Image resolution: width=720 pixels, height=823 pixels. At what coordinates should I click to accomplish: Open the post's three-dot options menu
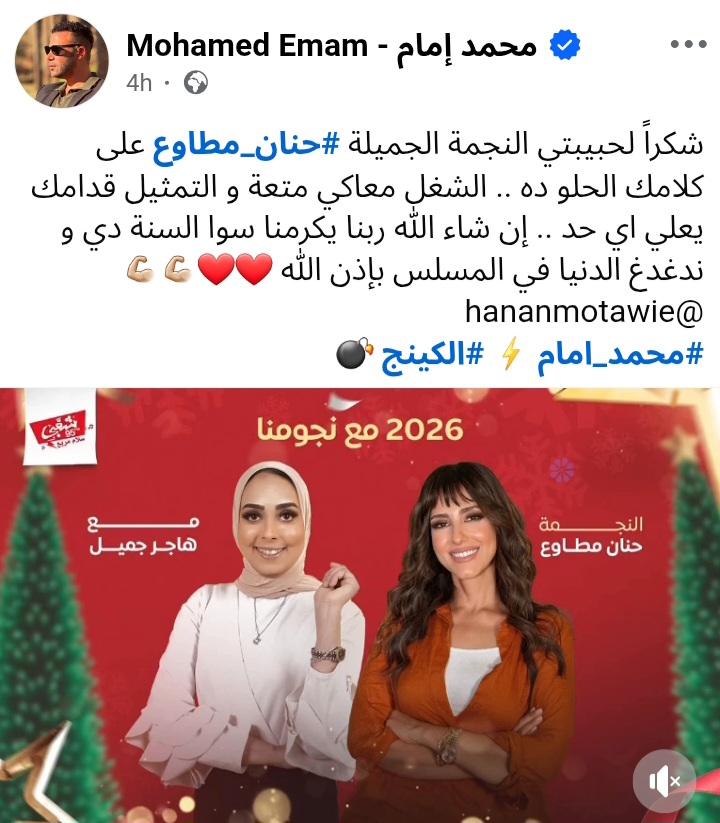pyautogui.click(x=687, y=45)
